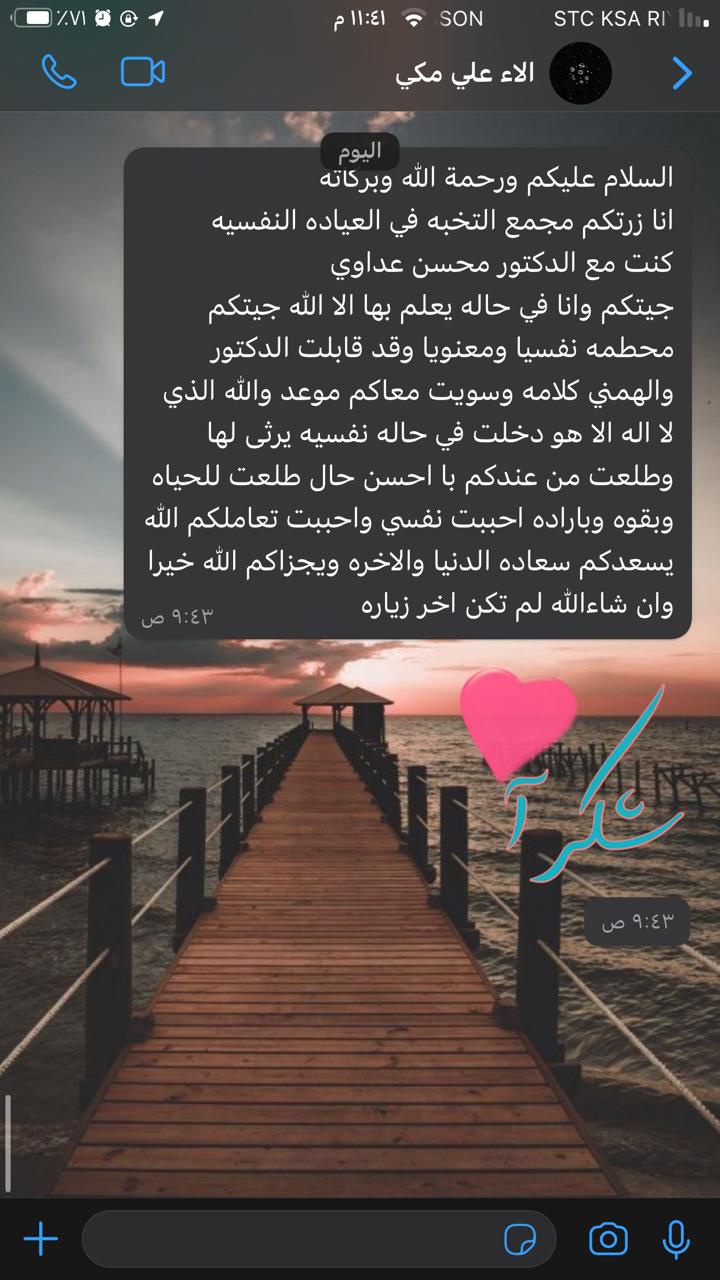This screenshot has width=720, height=1280.
Task: Go back to the chats list
Action: [682, 73]
